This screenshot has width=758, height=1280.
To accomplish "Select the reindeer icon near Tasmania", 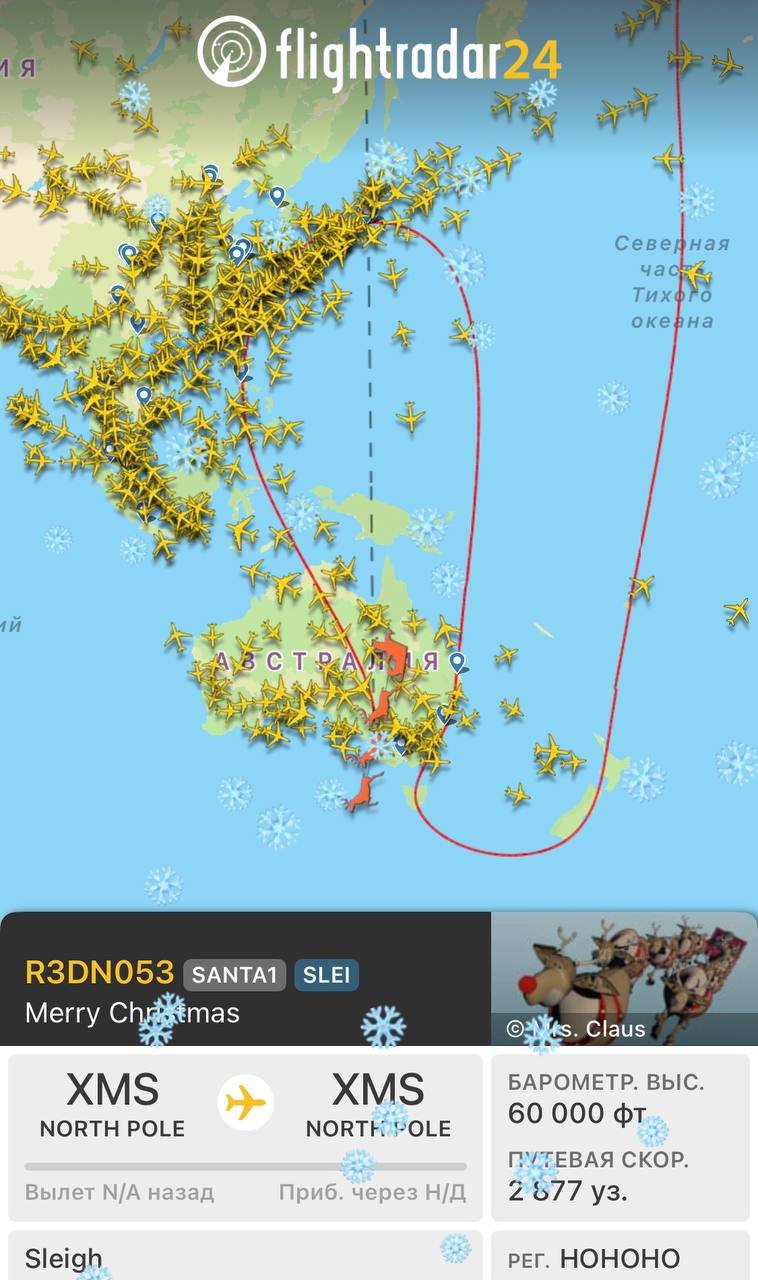I will [x=363, y=793].
